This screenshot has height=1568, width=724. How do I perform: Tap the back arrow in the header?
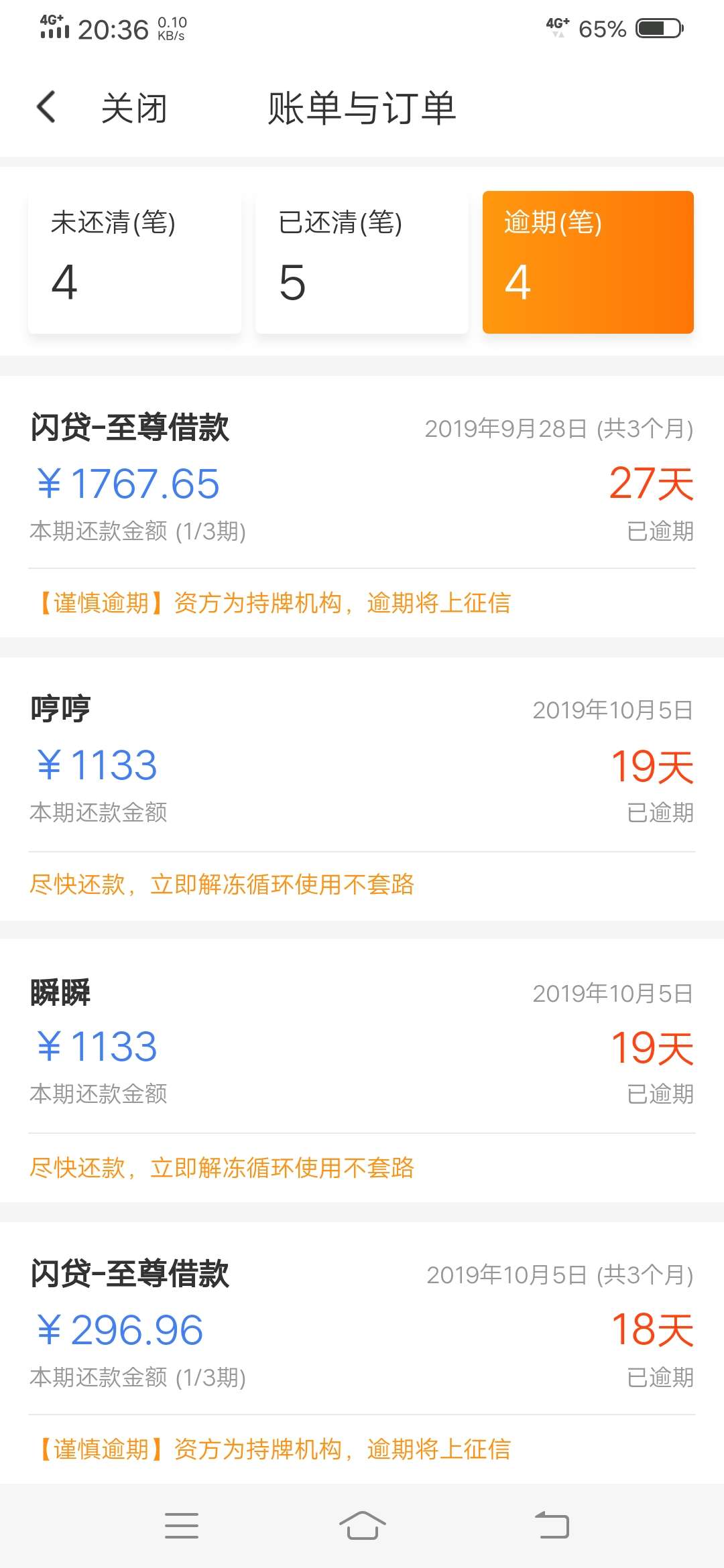[x=46, y=107]
